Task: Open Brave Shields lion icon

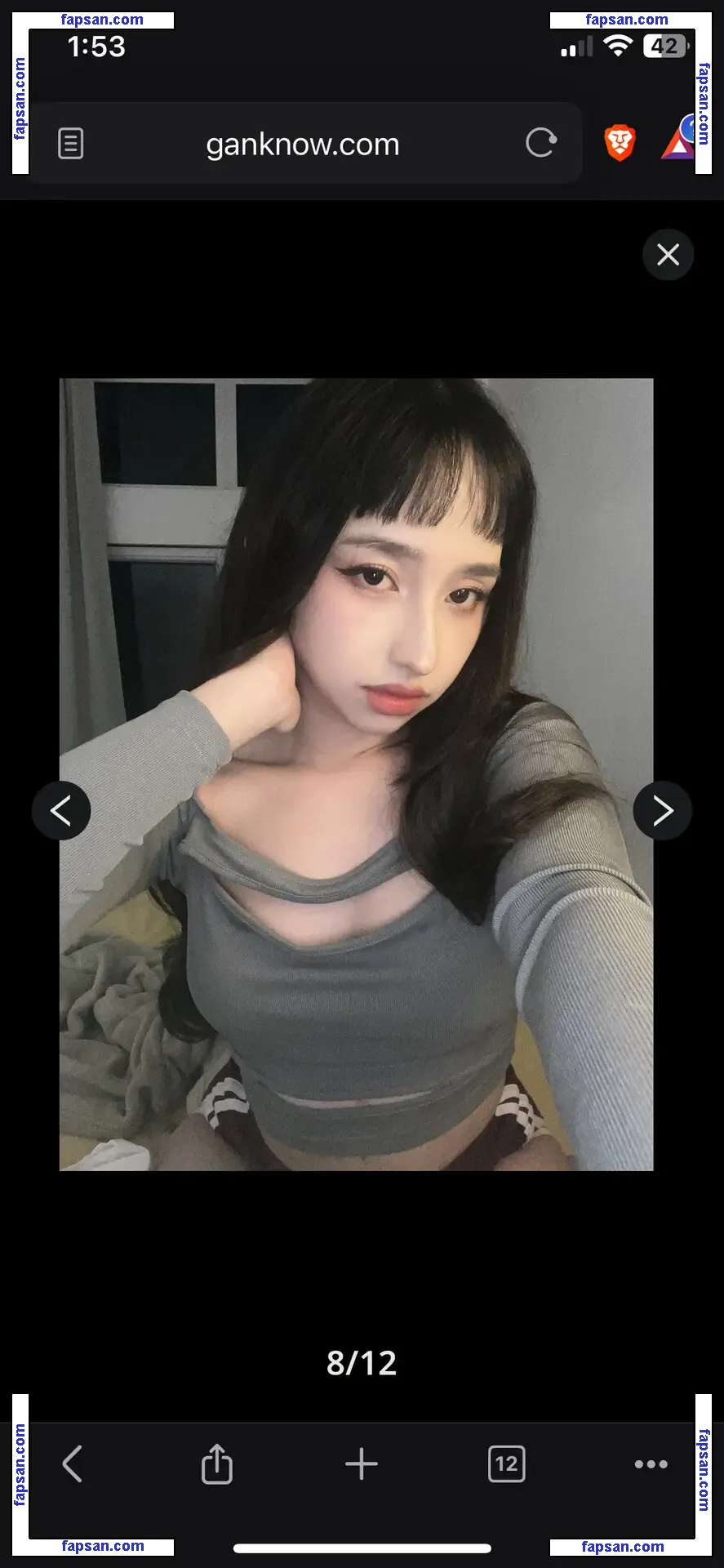Action: pyautogui.click(x=620, y=144)
